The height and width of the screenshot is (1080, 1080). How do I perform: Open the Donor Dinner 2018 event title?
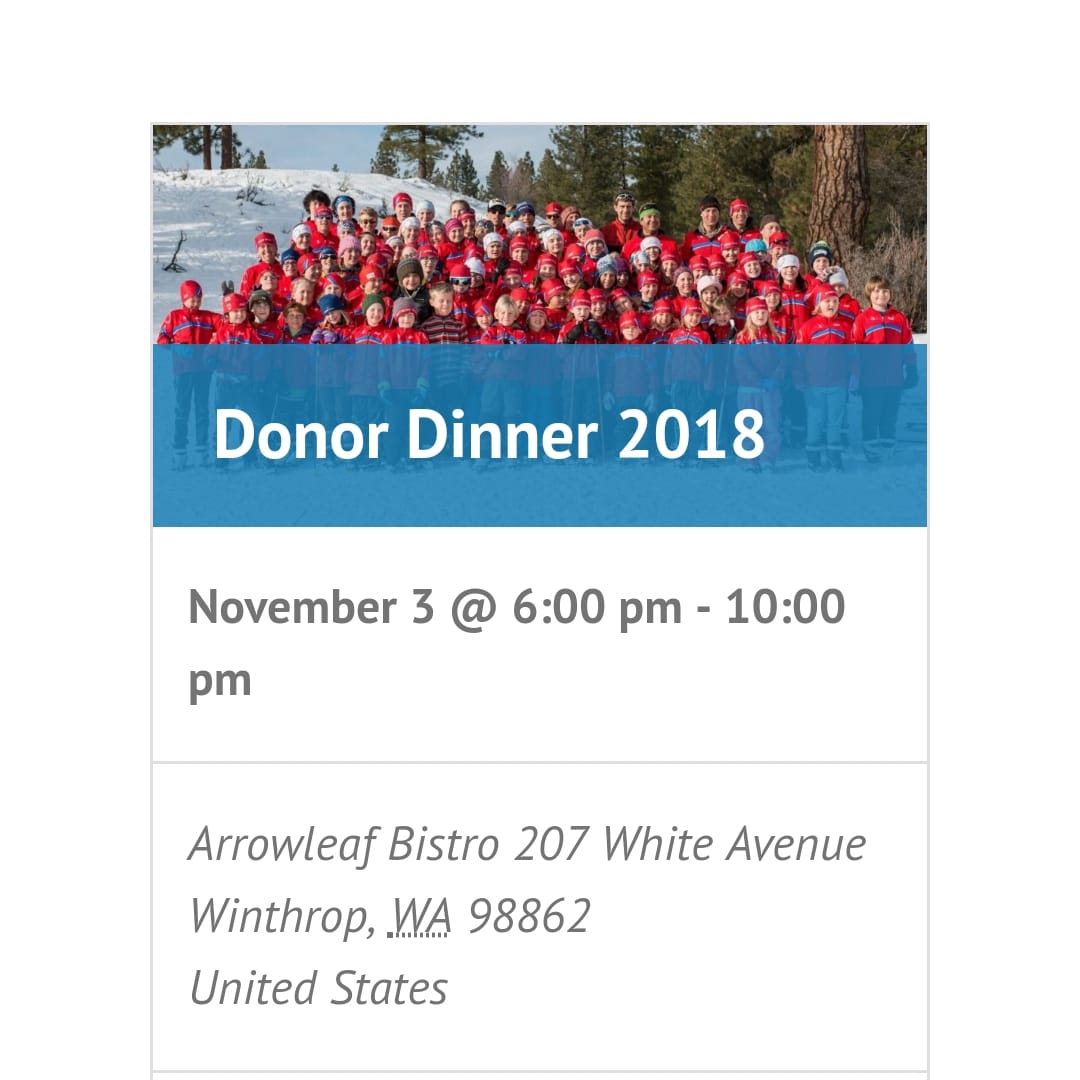(489, 435)
